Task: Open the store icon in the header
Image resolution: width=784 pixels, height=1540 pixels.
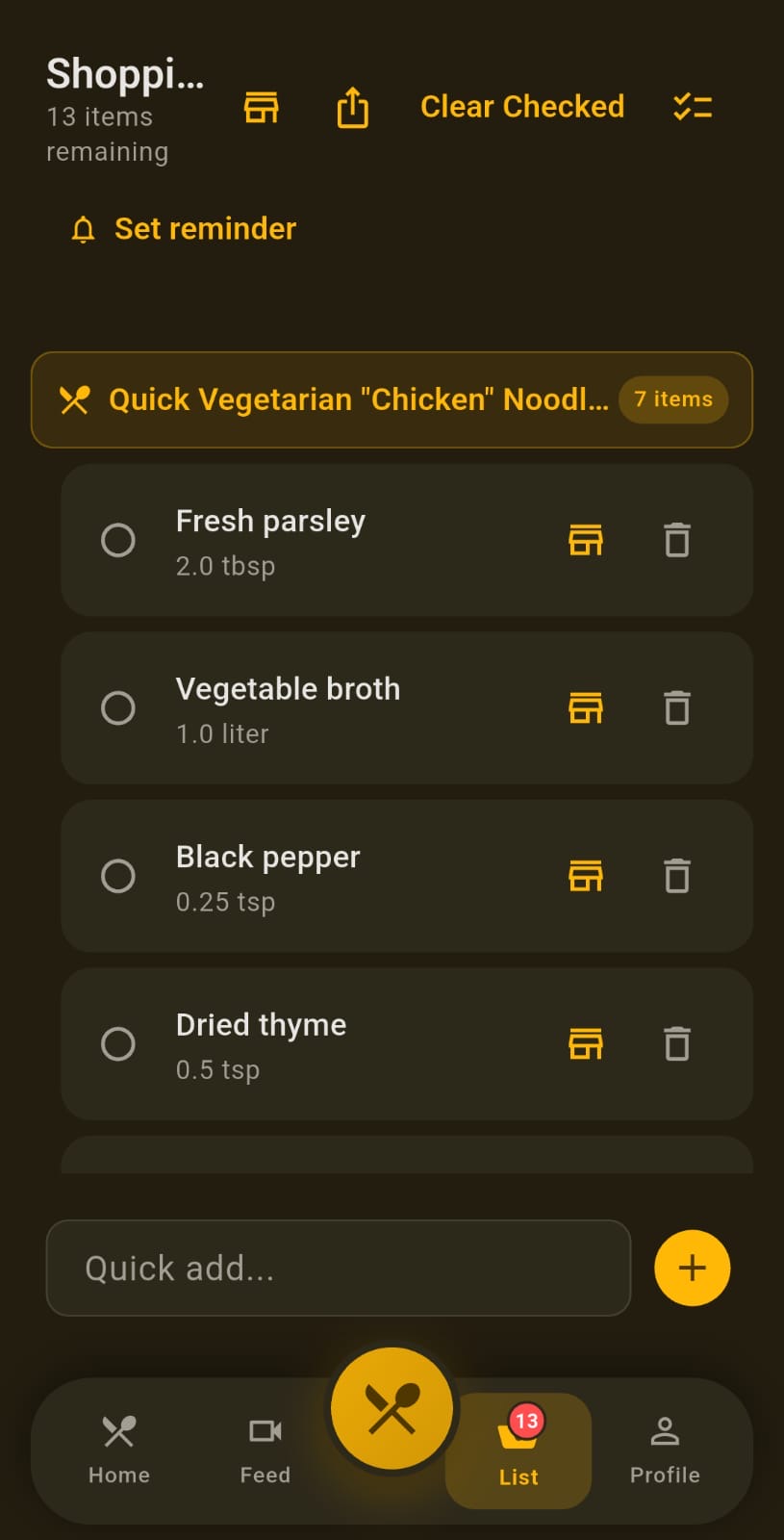Action: coord(261,107)
